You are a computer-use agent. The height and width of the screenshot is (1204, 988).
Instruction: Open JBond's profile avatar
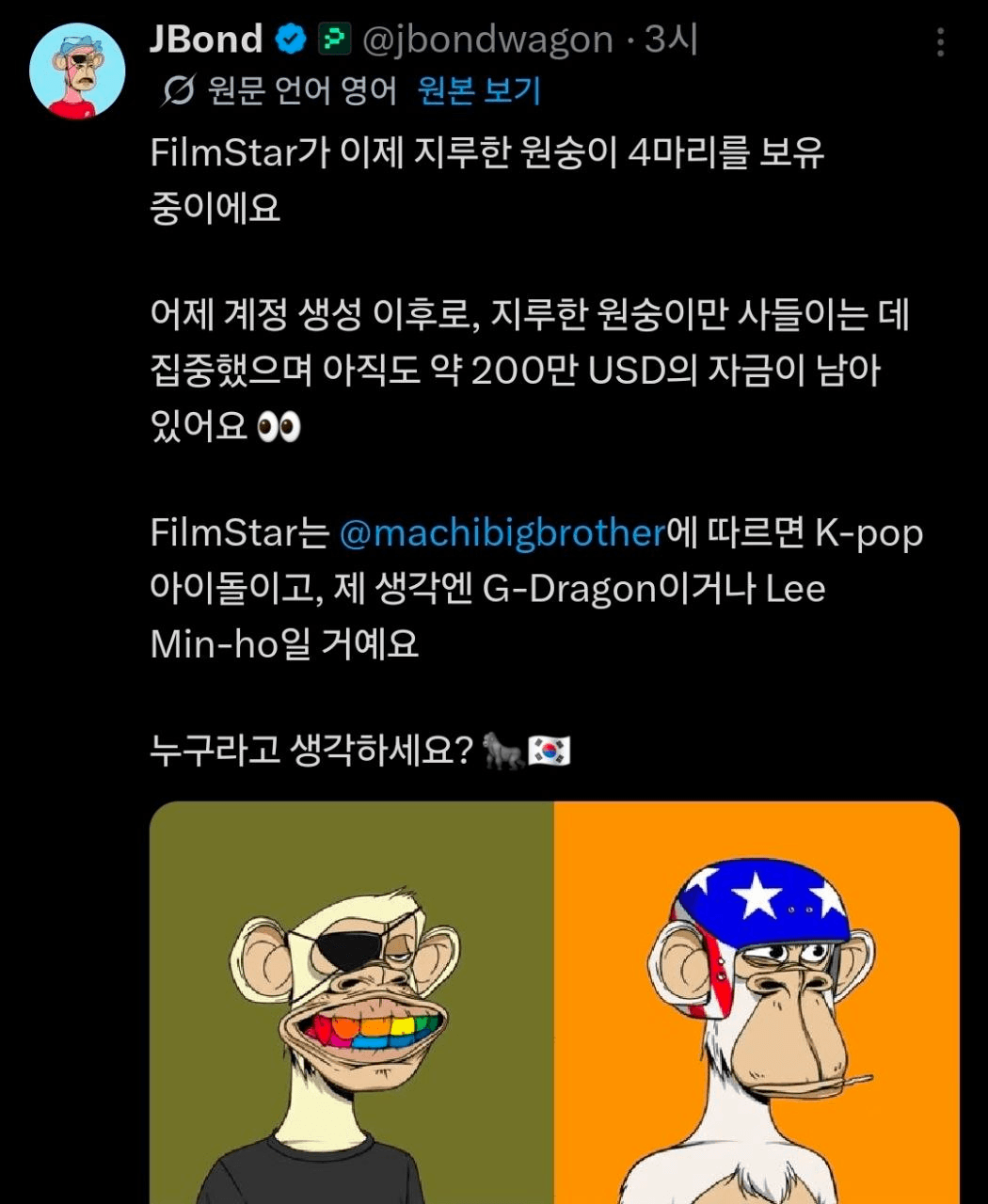tap(77, 71)
